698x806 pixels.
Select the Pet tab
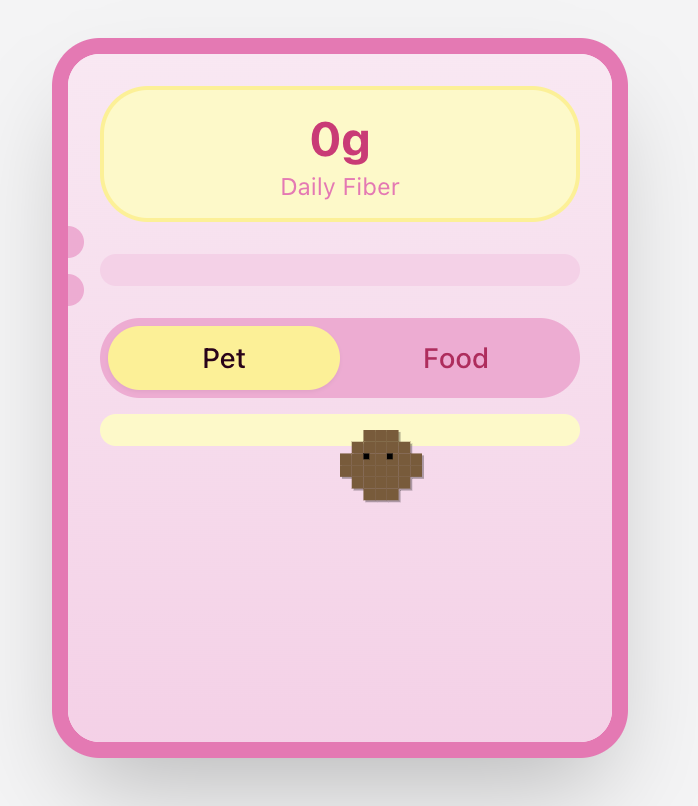224,358
